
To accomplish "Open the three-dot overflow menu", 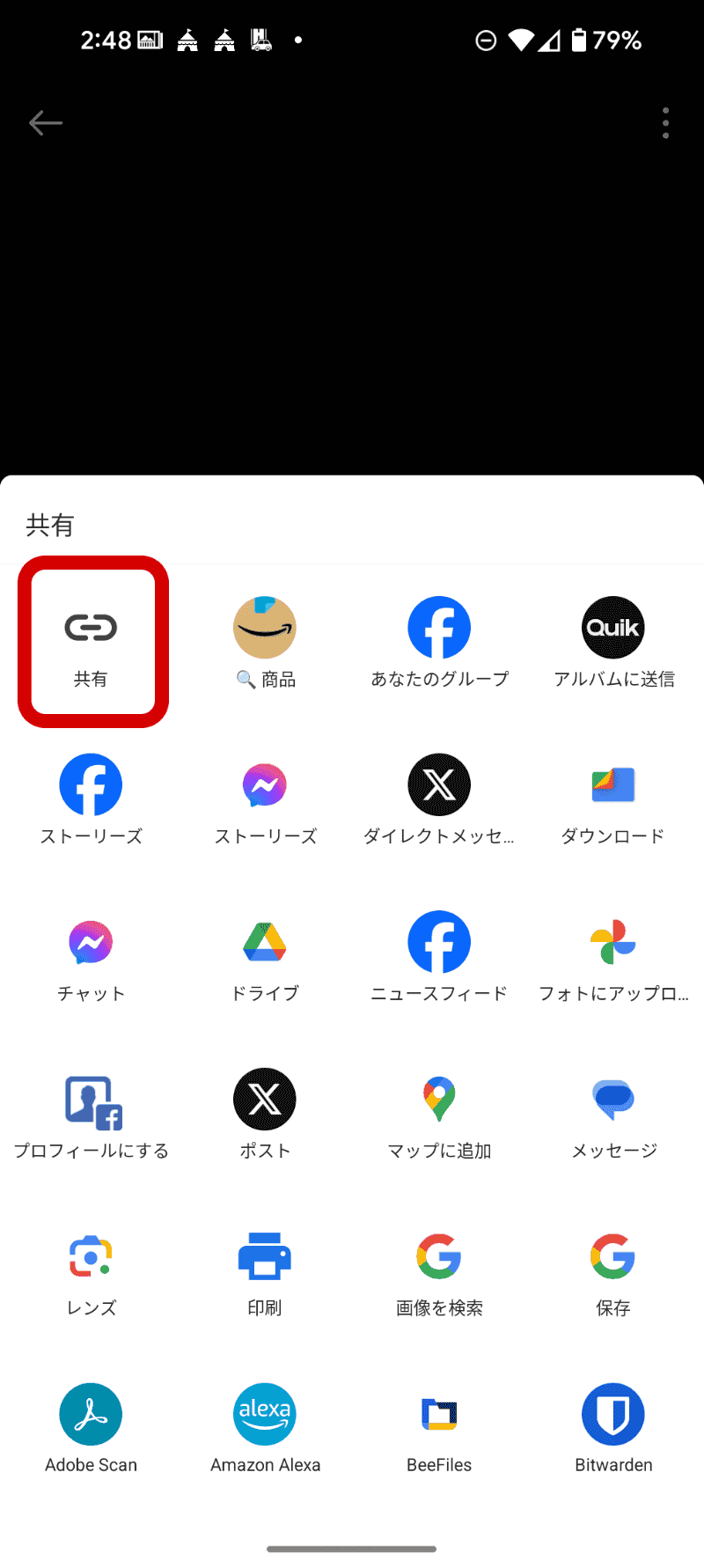I will click(666, 123).
